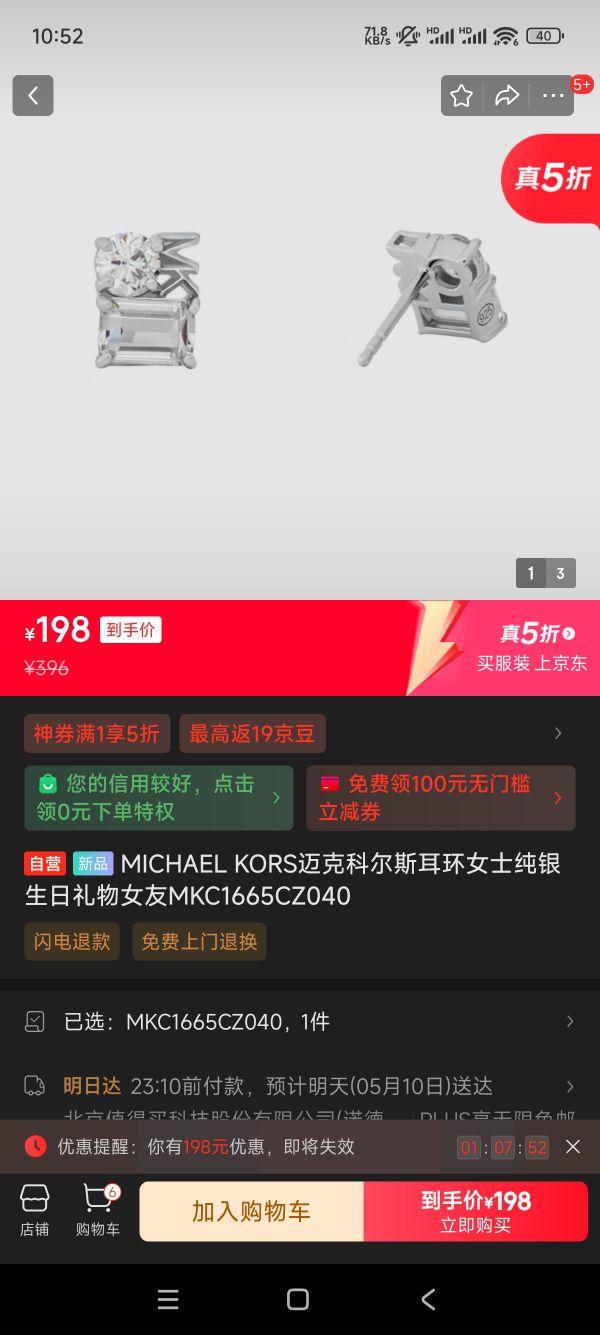View the 闪电退款 service tag
600x1335 pixels.
pos(72,942)
